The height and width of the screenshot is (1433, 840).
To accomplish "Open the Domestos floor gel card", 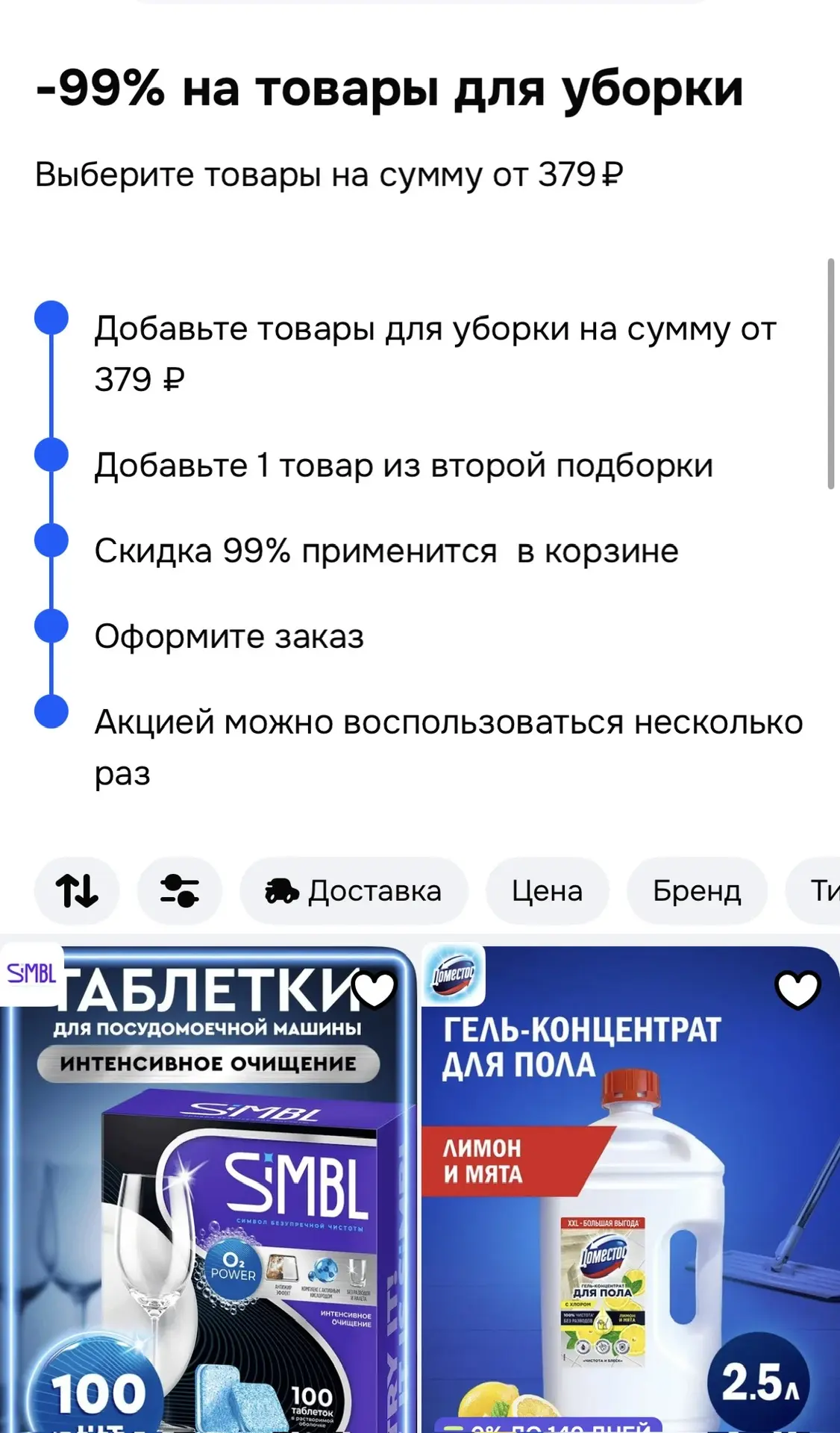I will pos(630,1190).
